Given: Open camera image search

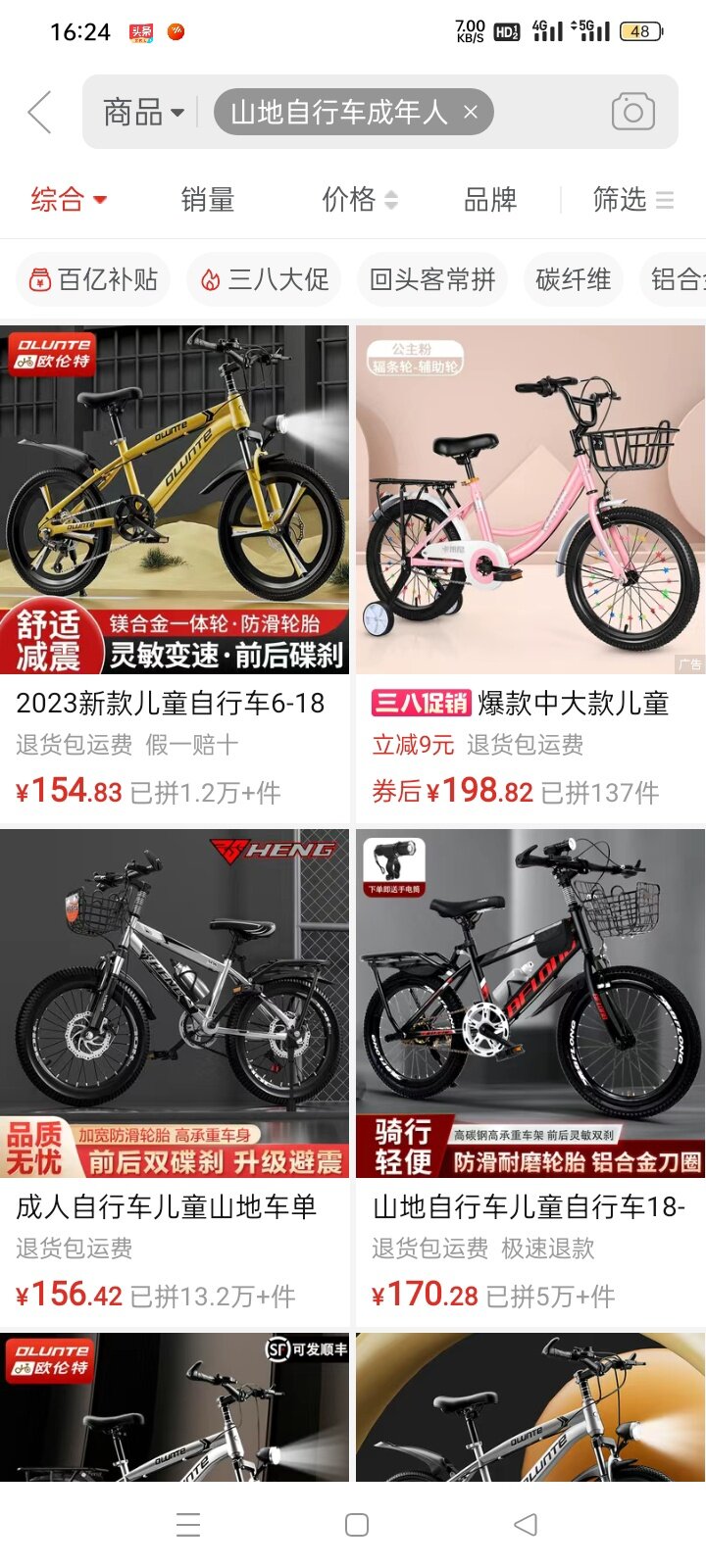Looking at the screenshot, I should pos(632,112).
